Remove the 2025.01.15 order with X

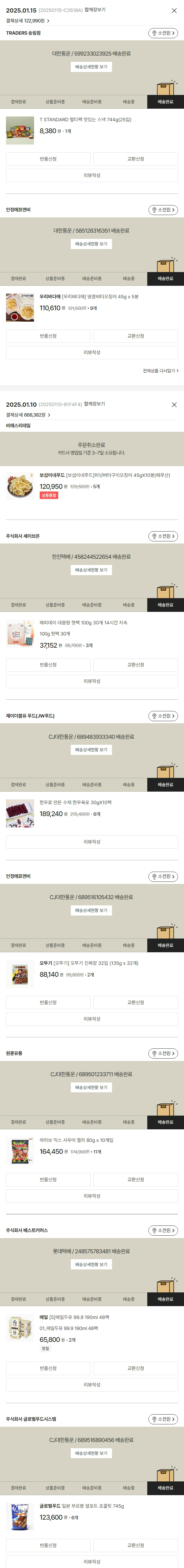(174, 10)
